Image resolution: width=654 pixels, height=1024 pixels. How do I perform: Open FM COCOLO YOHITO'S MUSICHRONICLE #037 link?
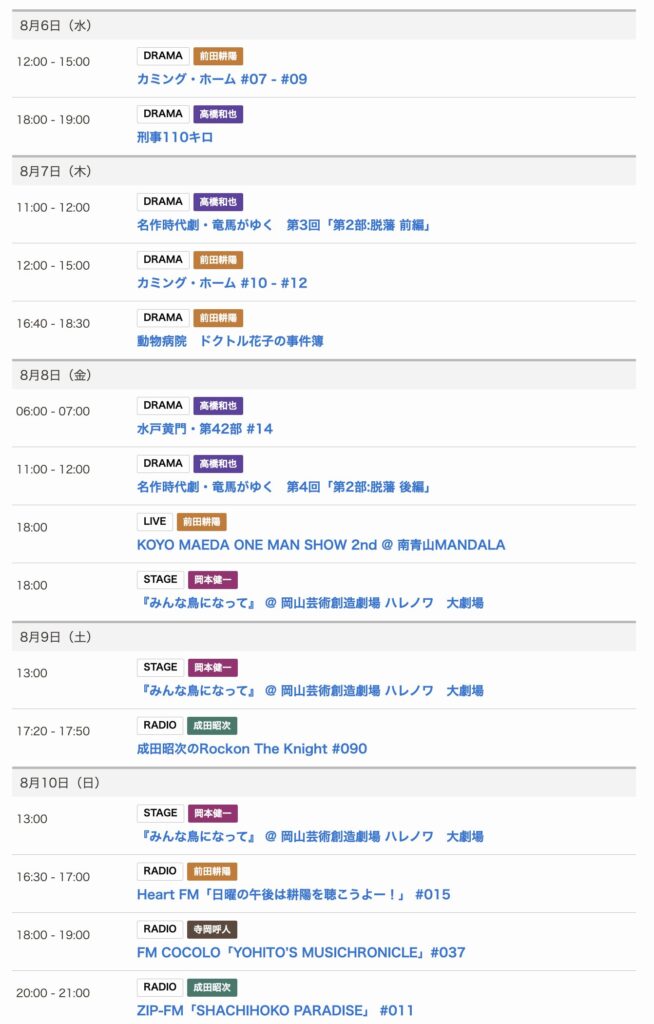point(301,953)
